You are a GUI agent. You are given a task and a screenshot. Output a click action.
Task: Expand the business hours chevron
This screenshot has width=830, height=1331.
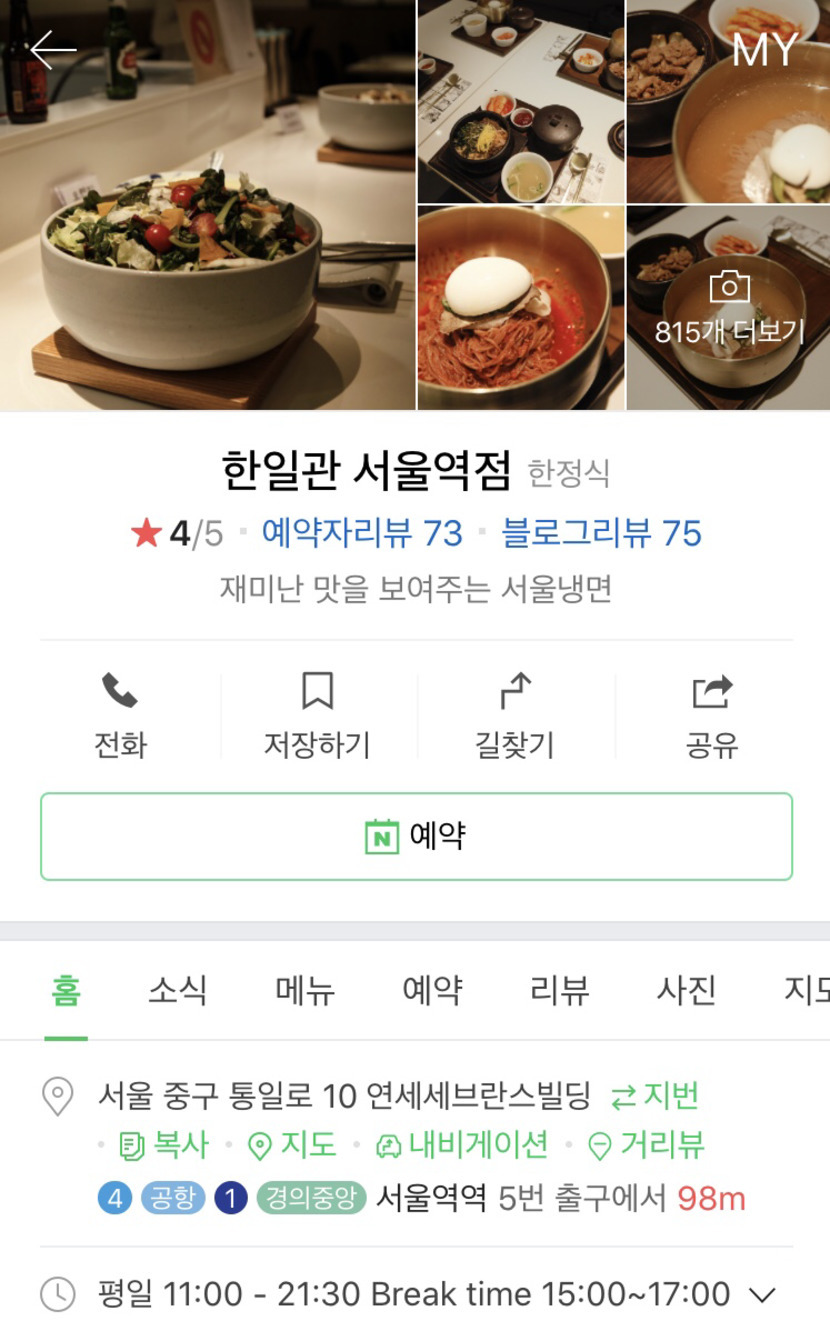tap(762, 1296)
